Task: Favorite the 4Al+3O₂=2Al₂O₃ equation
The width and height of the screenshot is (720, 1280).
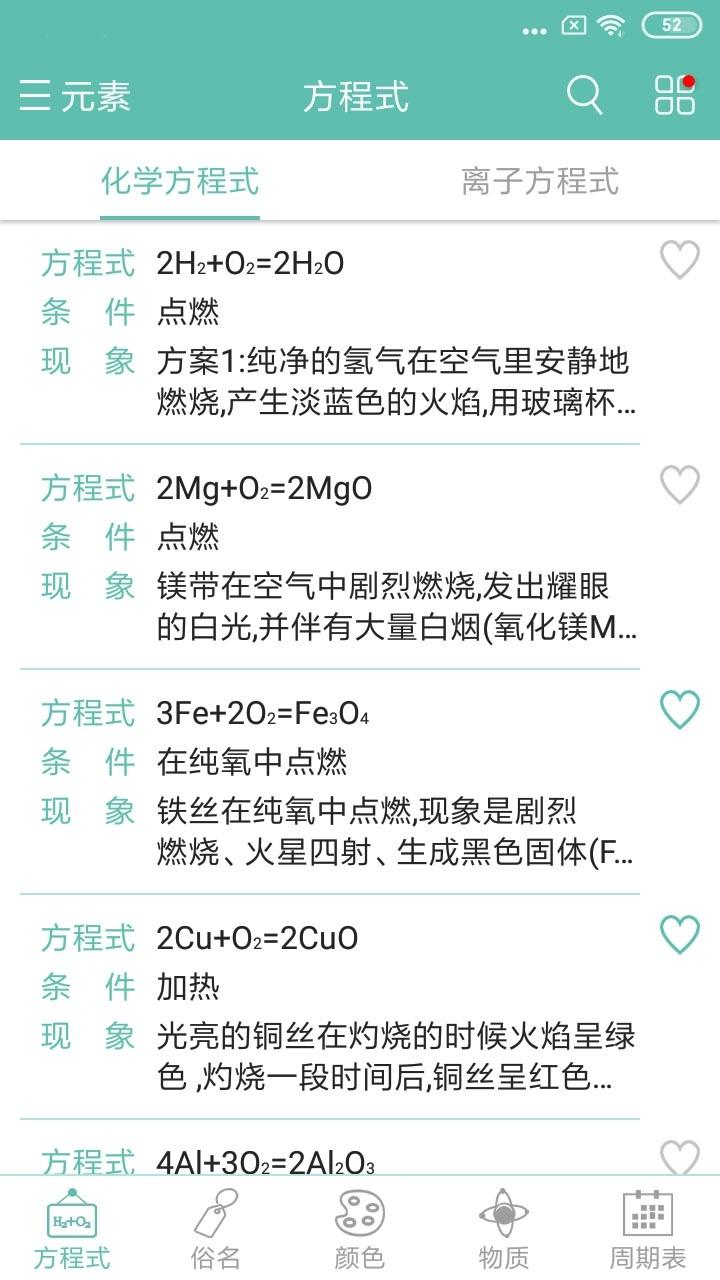Action: pos(679,1157)
